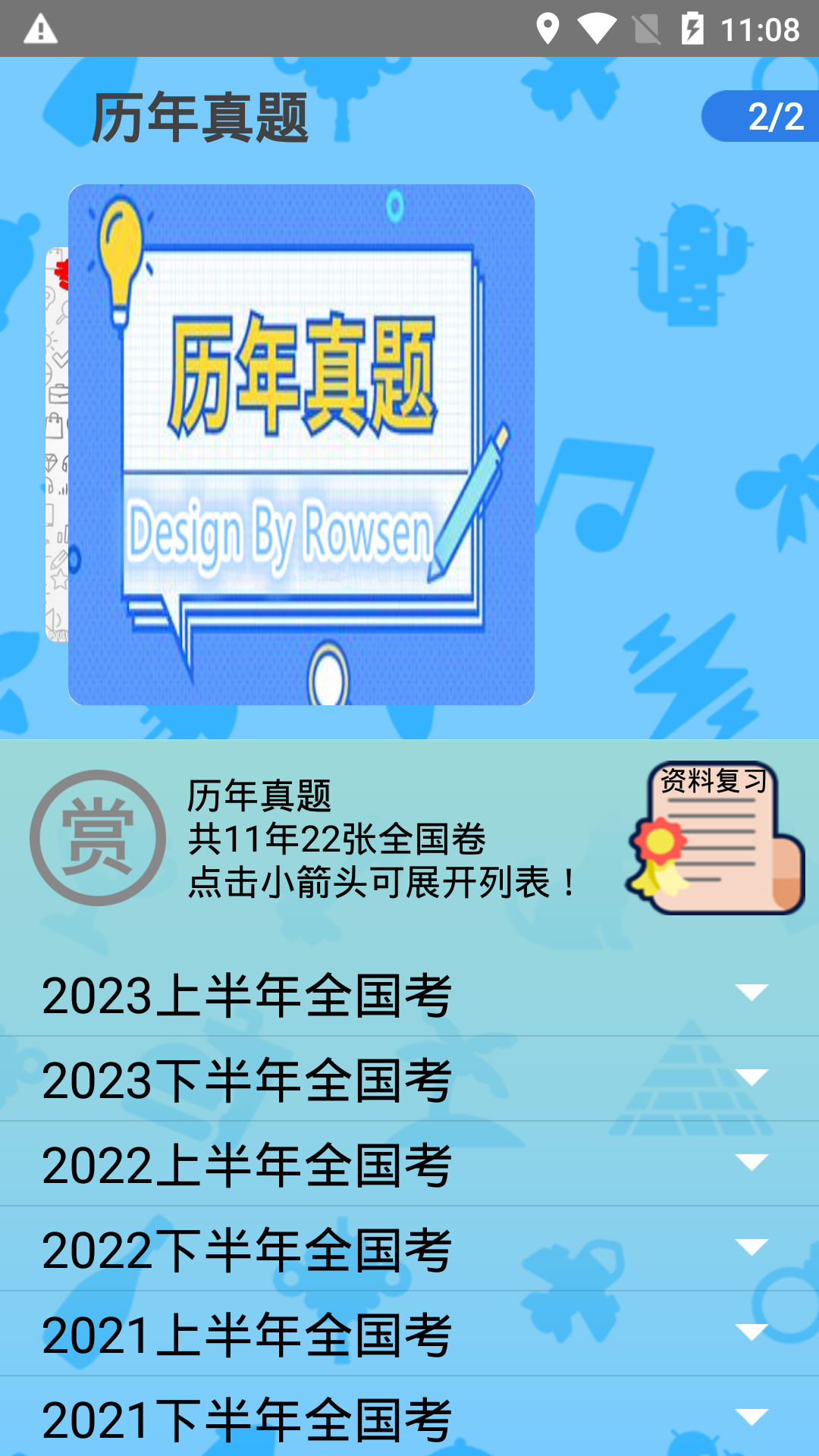
Task: Open the 历年真题 cover card
Action: [x=301, y=444]
